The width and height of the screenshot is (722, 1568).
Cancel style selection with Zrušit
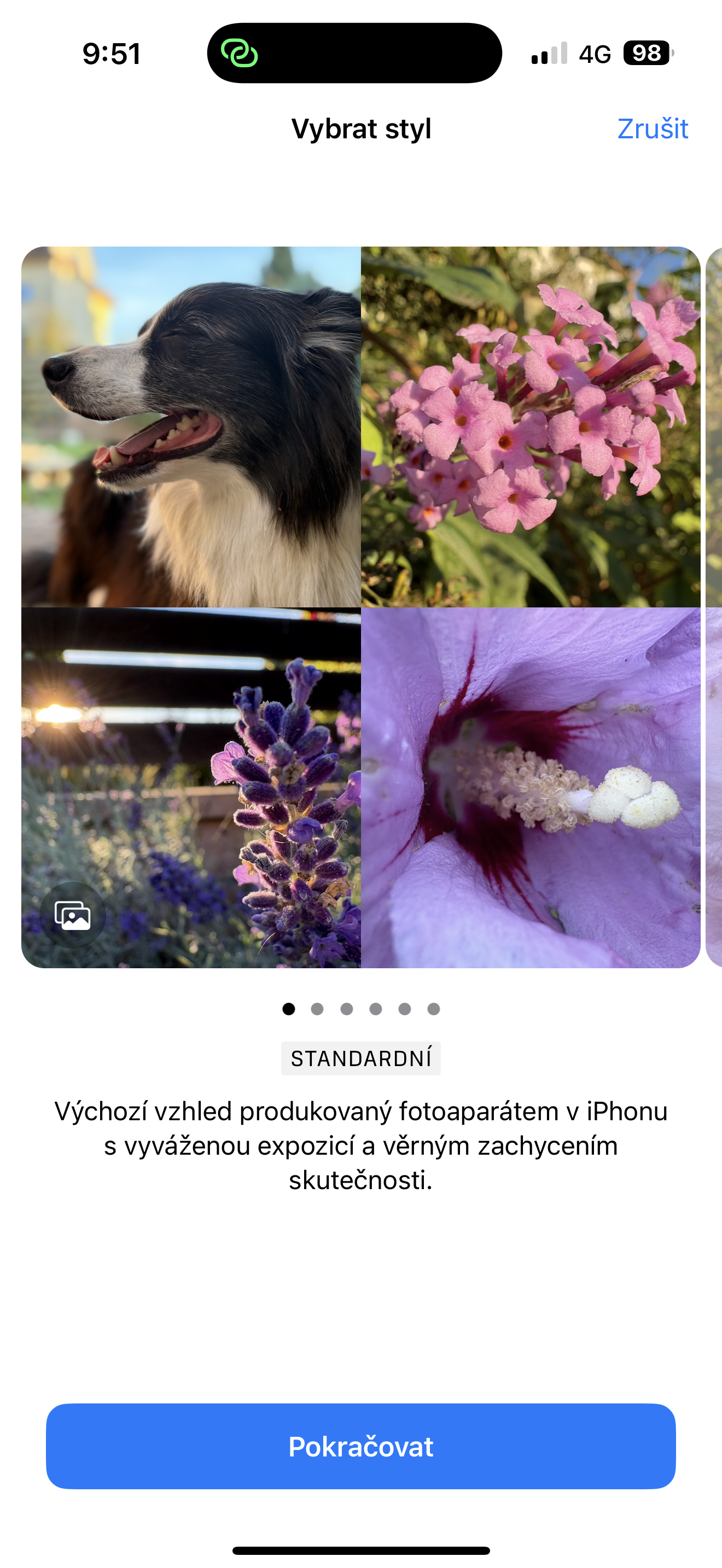pos(652,128)
